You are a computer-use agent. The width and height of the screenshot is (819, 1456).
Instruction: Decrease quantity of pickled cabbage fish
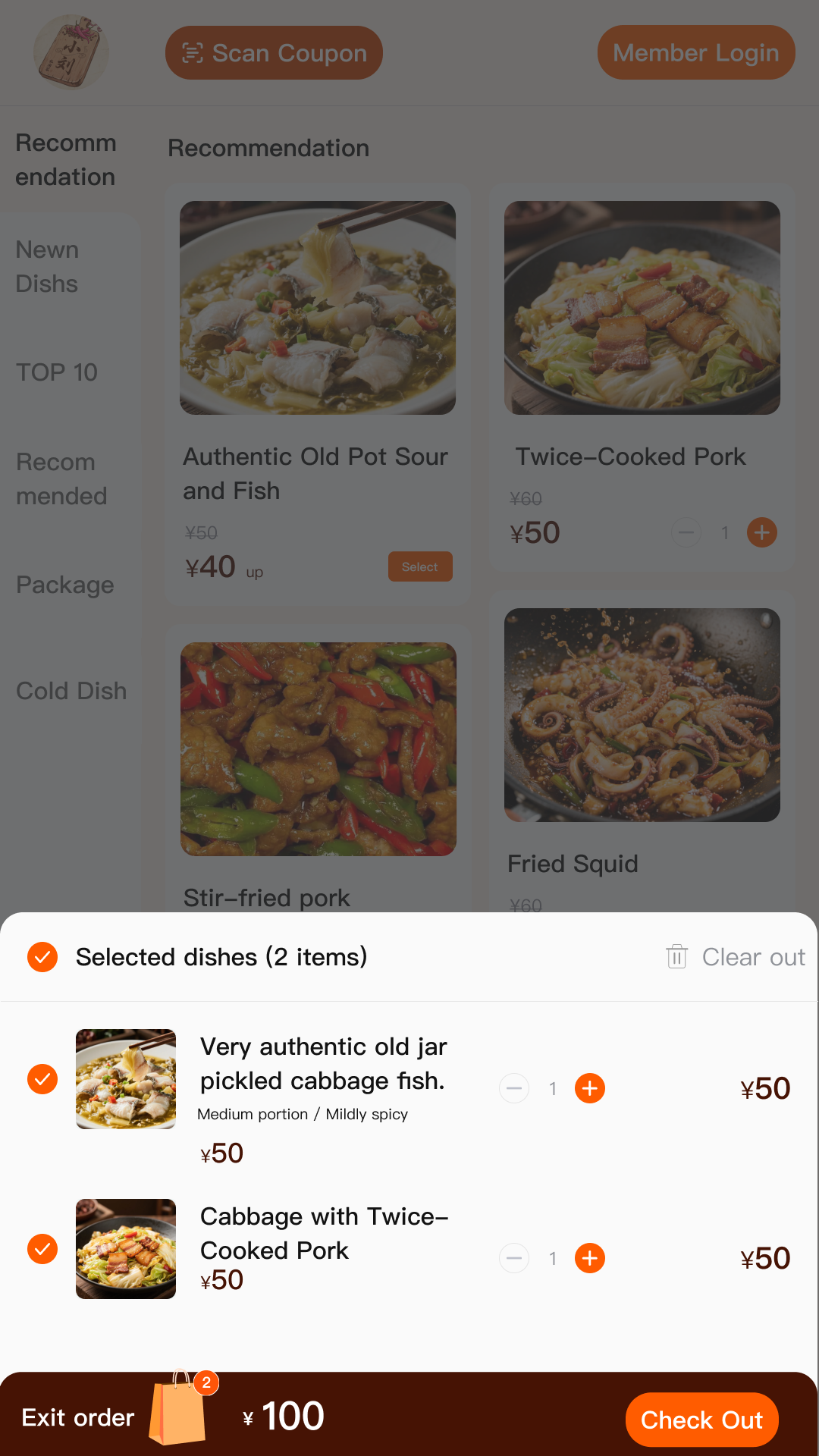tap(514, 1089)
